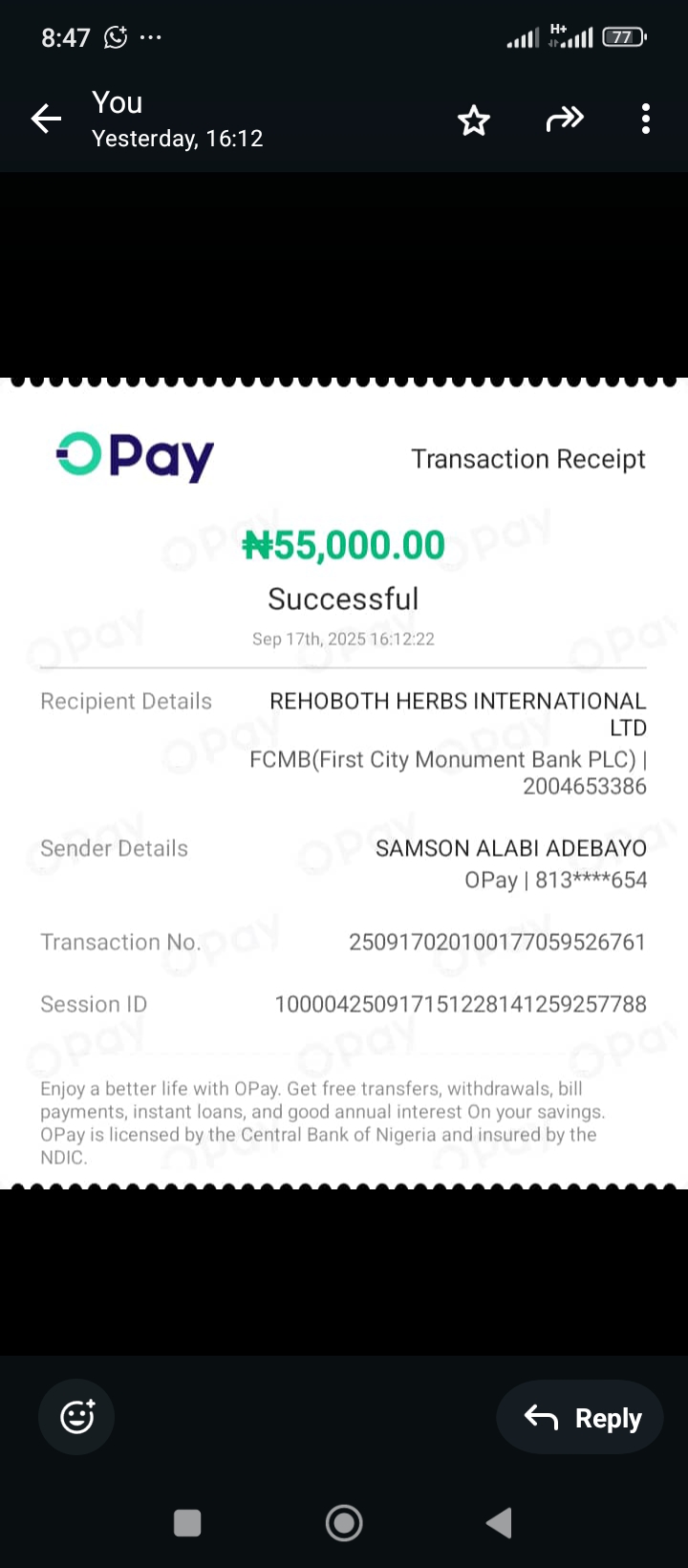The image size is (688, 1568).
Task: Open the three-dot overflow menu
Action: click(646, 120)
